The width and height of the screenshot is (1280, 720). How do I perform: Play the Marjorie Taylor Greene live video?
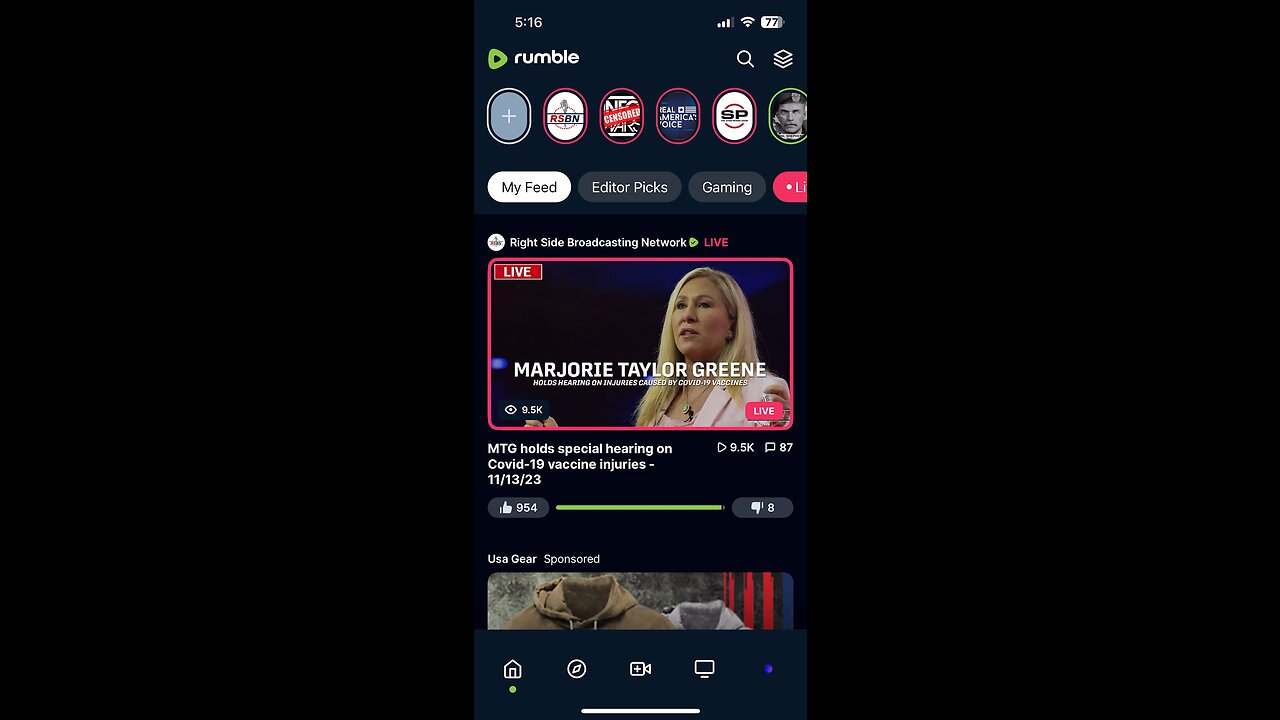640,344
